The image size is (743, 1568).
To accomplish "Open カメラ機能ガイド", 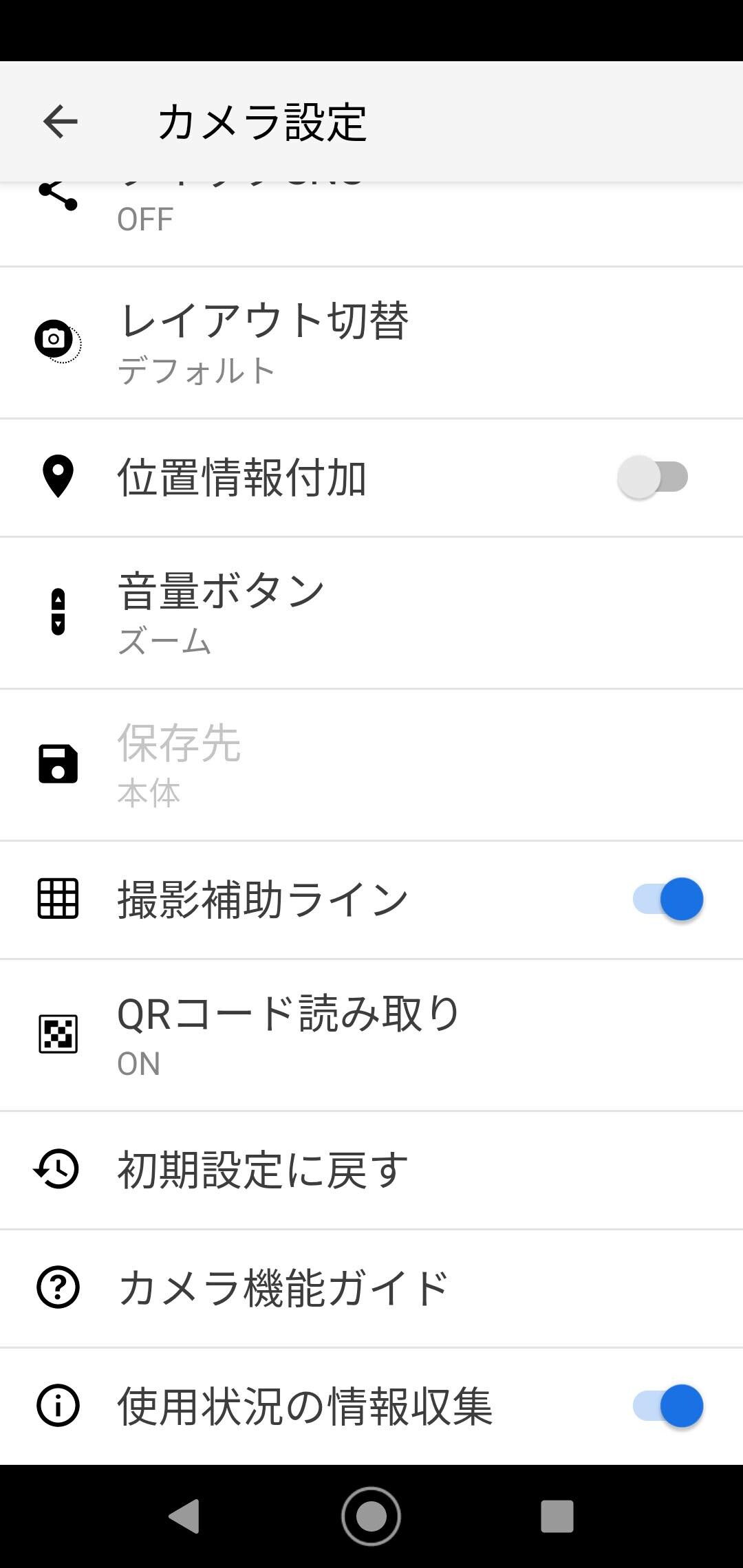I will (x=371, y=1288).
